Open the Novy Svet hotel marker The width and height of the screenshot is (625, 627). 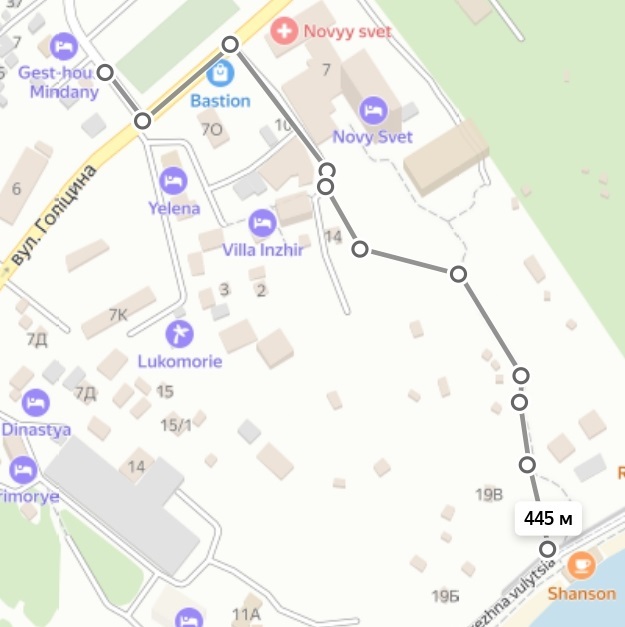tap(373, 110)
